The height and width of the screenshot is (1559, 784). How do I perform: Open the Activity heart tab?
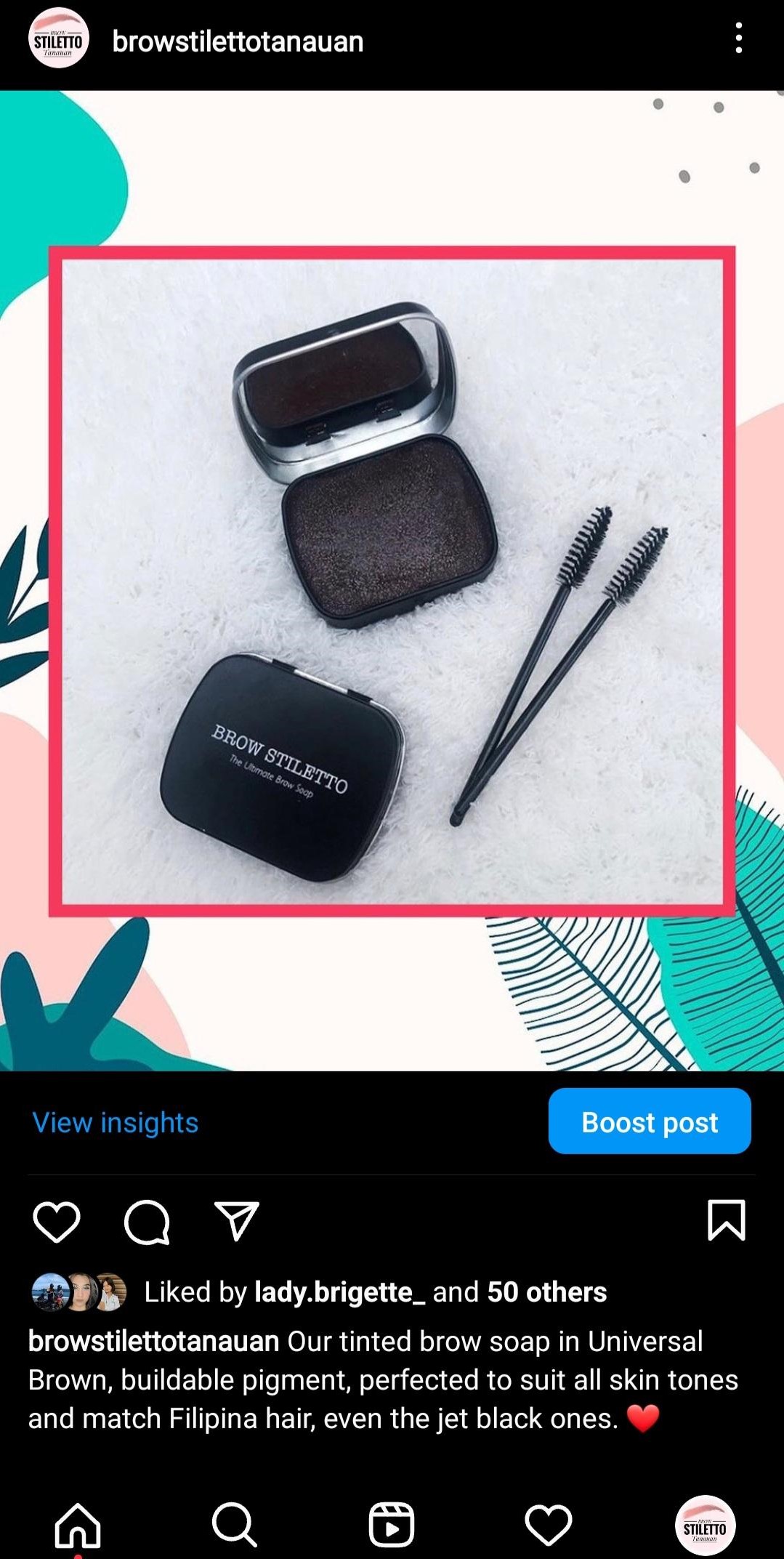point(549,1525)
